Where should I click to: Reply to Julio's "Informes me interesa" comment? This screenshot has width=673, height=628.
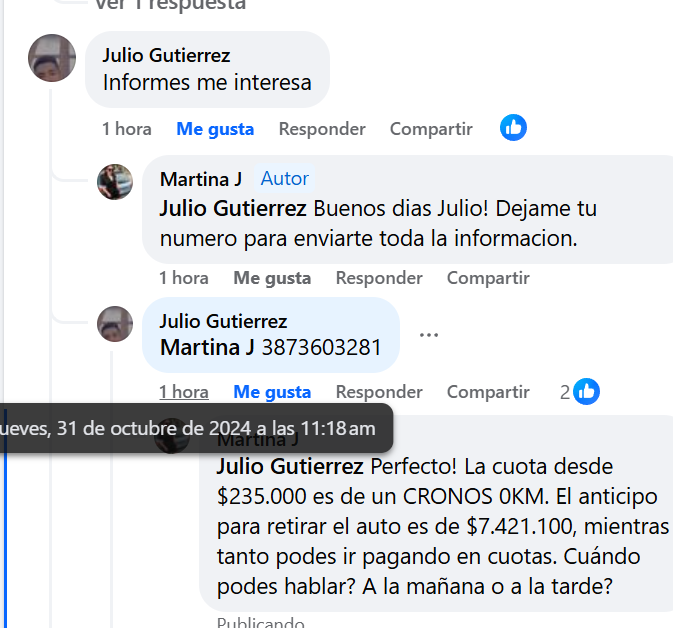click(322, 129)
